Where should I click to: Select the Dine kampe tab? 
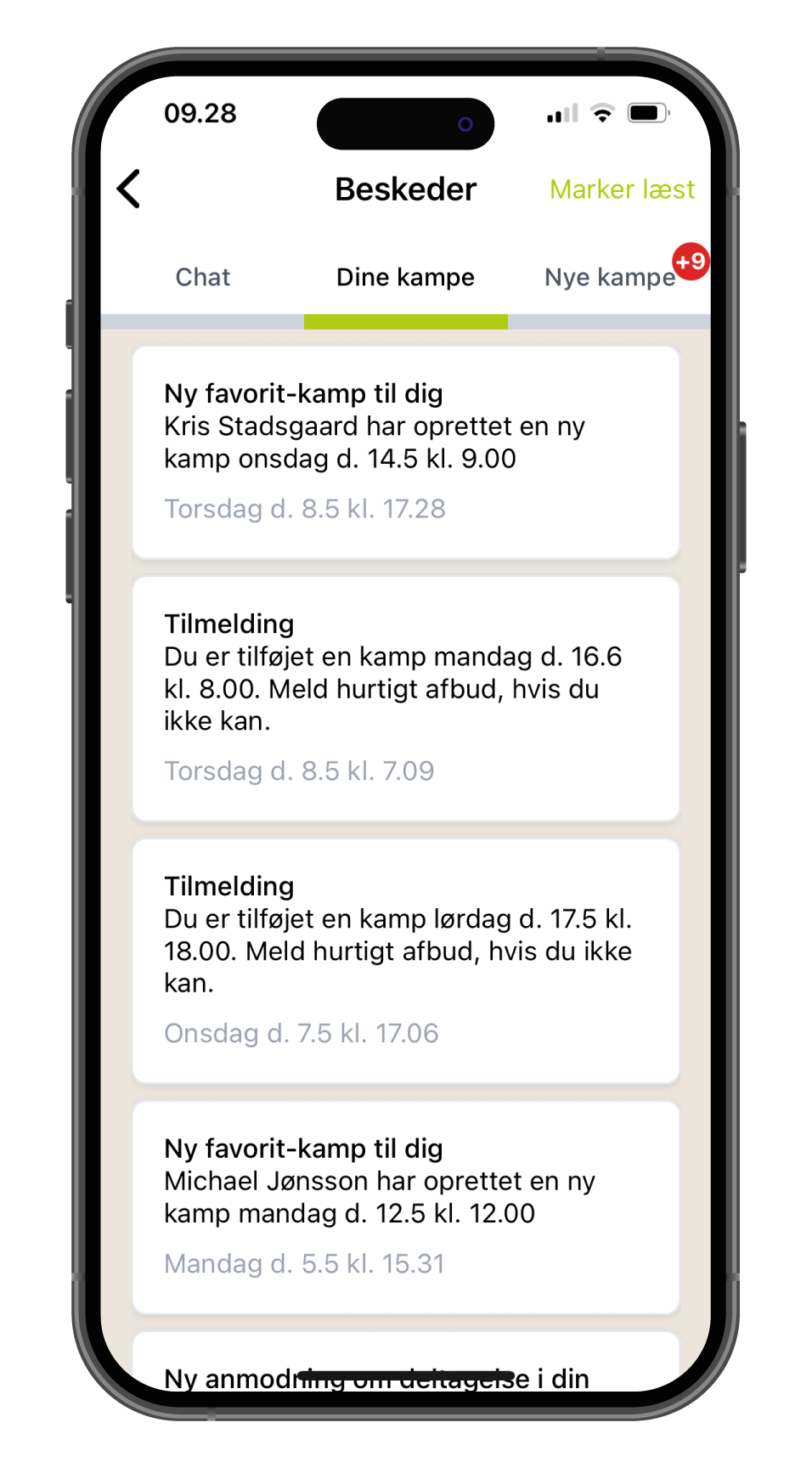click(x=405, y=278)
